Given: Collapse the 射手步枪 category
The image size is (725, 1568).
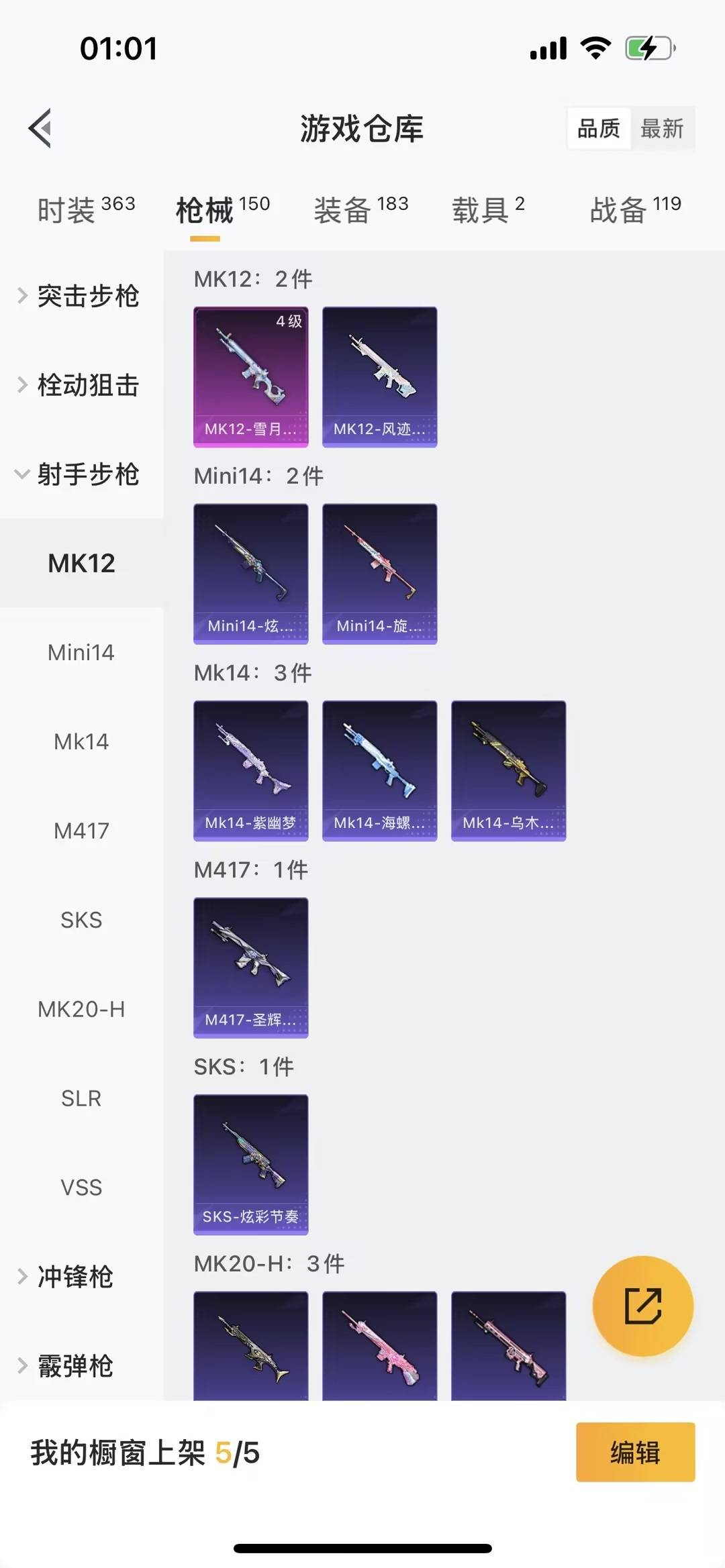Looking at the screenshot, I should coord(87,475).
